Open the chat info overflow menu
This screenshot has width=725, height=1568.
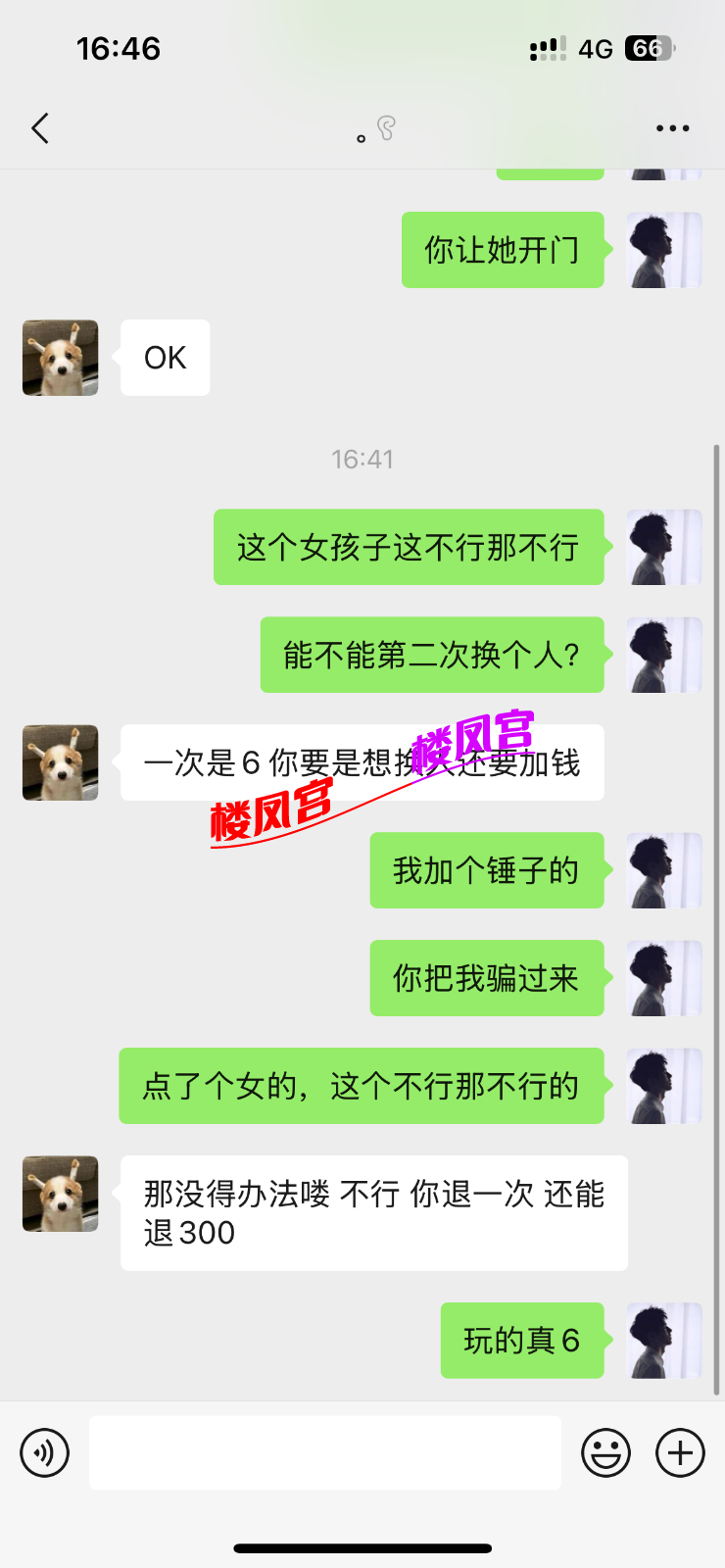point(672,128)
